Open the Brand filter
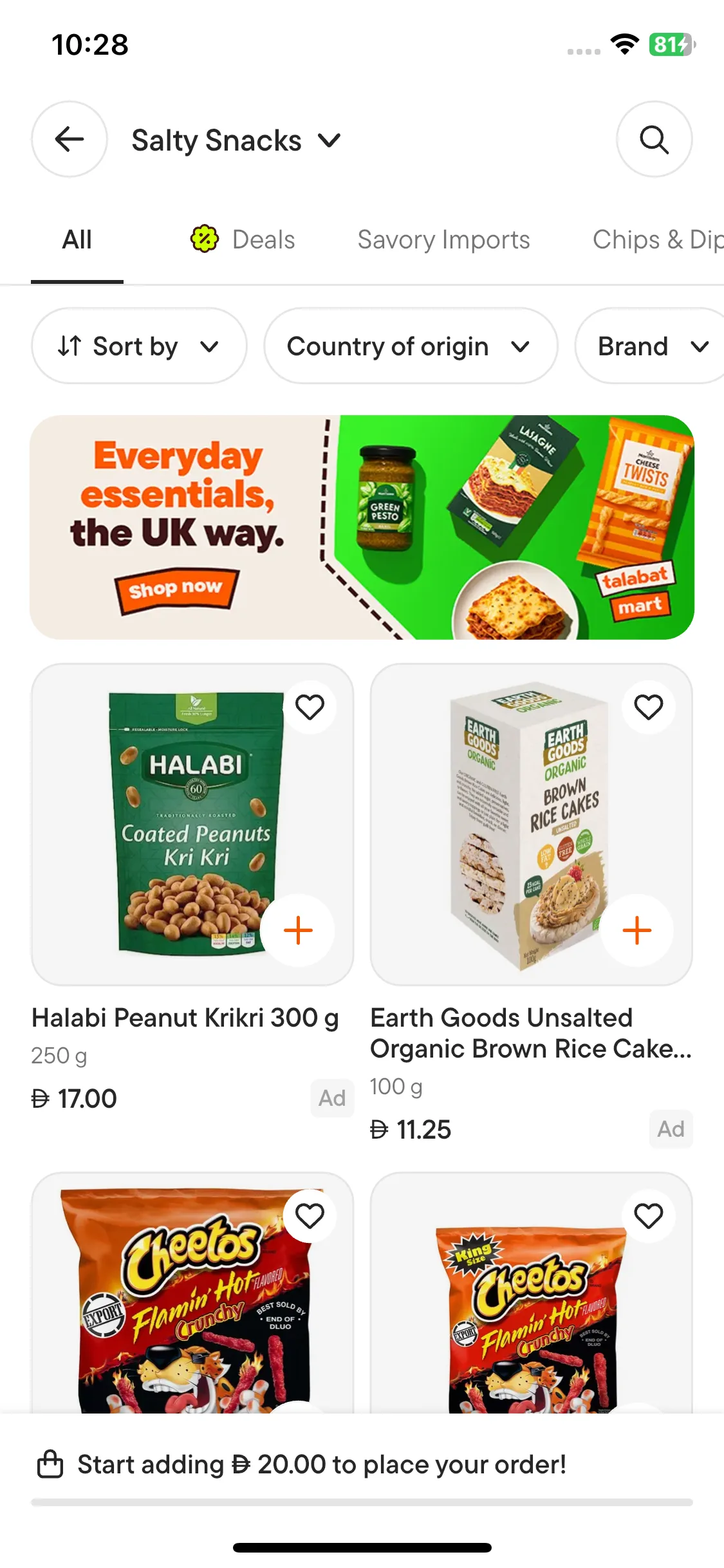Screen dimensions: 724x1568 click(651, 346)
